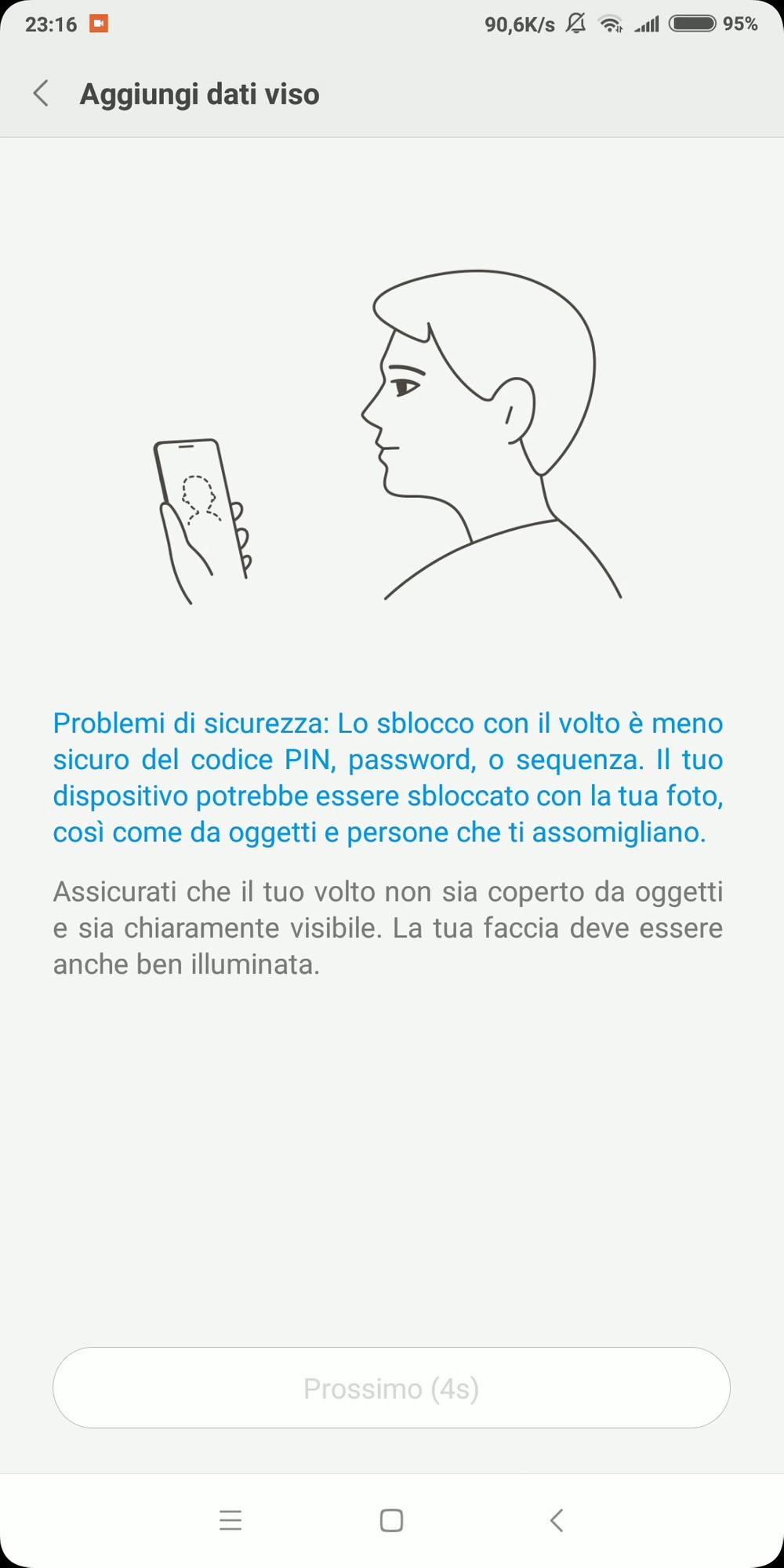Go back from Aggiungi dati viso
784x1568 pixels.
pyautogui.click(x=42, y=93)
